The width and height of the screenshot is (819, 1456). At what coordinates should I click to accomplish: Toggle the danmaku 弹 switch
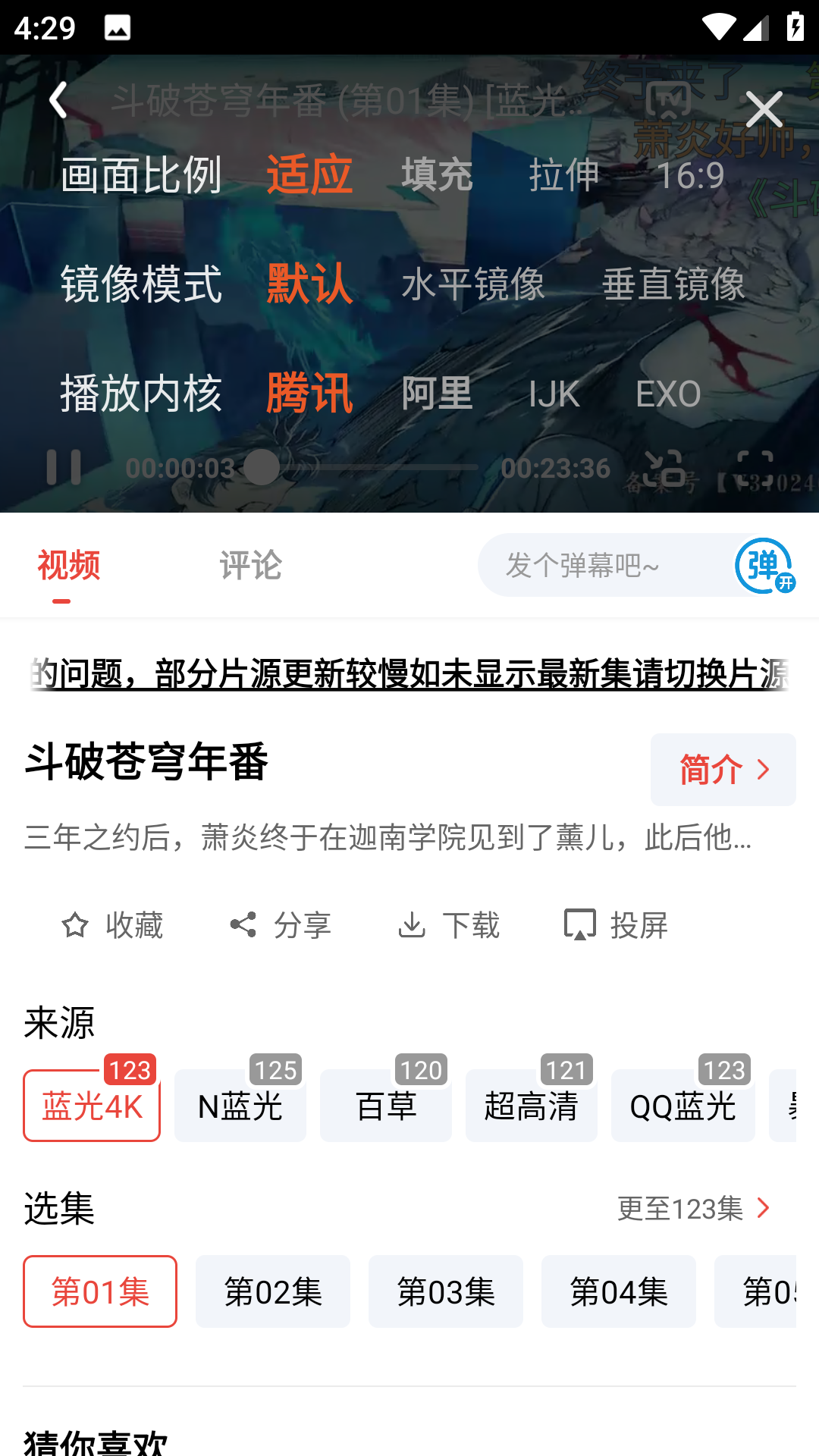point(764,566)
